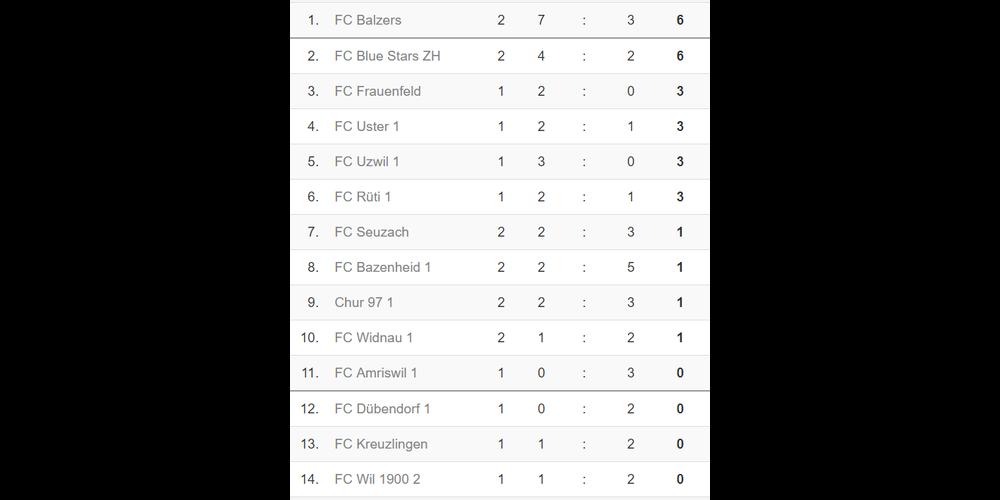View the FC Seuzach team page
Viewport: 1000px width, 500px height.
[x=371, y=232]
